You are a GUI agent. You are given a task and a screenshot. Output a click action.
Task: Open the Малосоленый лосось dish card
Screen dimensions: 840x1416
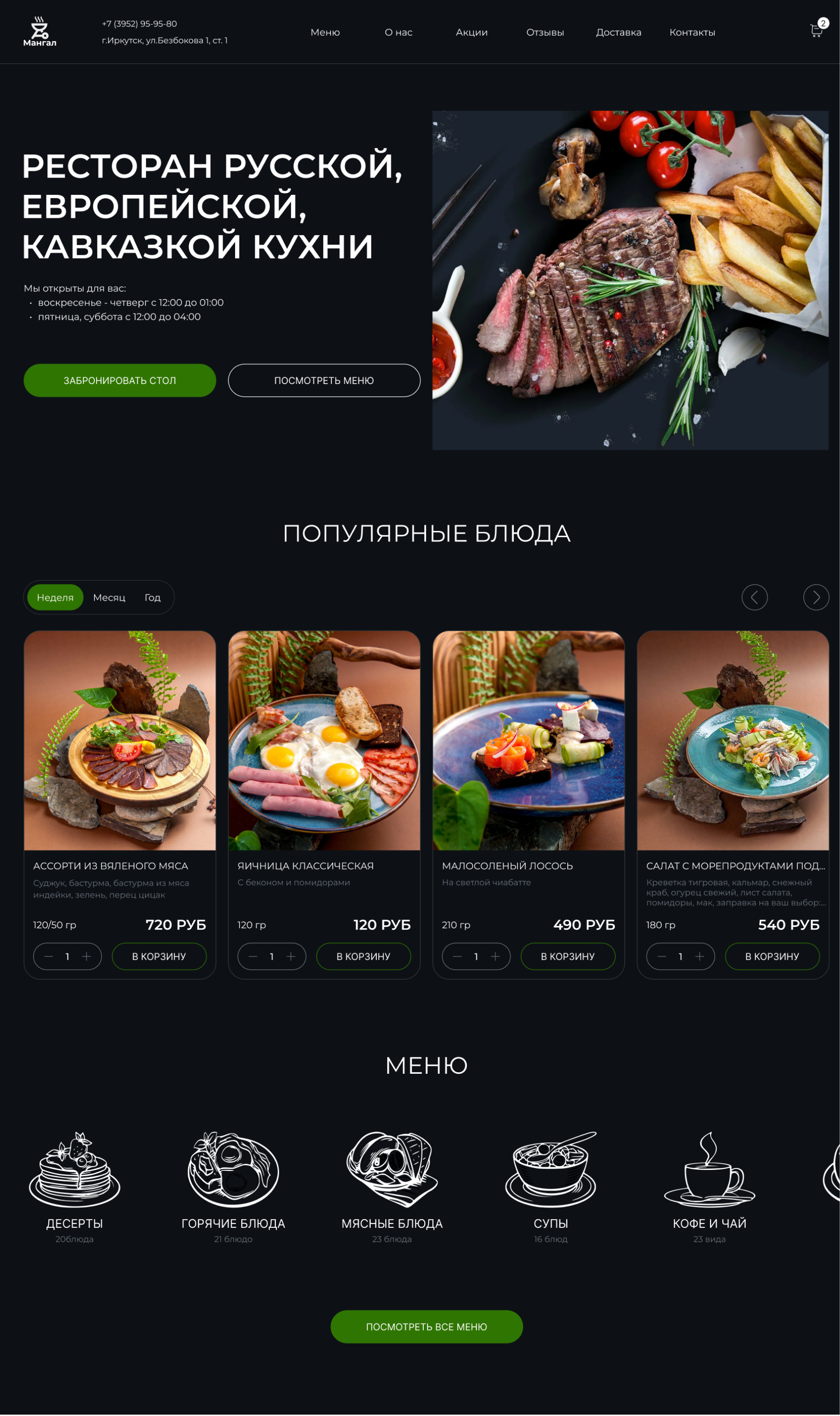(x=528, y=804)
